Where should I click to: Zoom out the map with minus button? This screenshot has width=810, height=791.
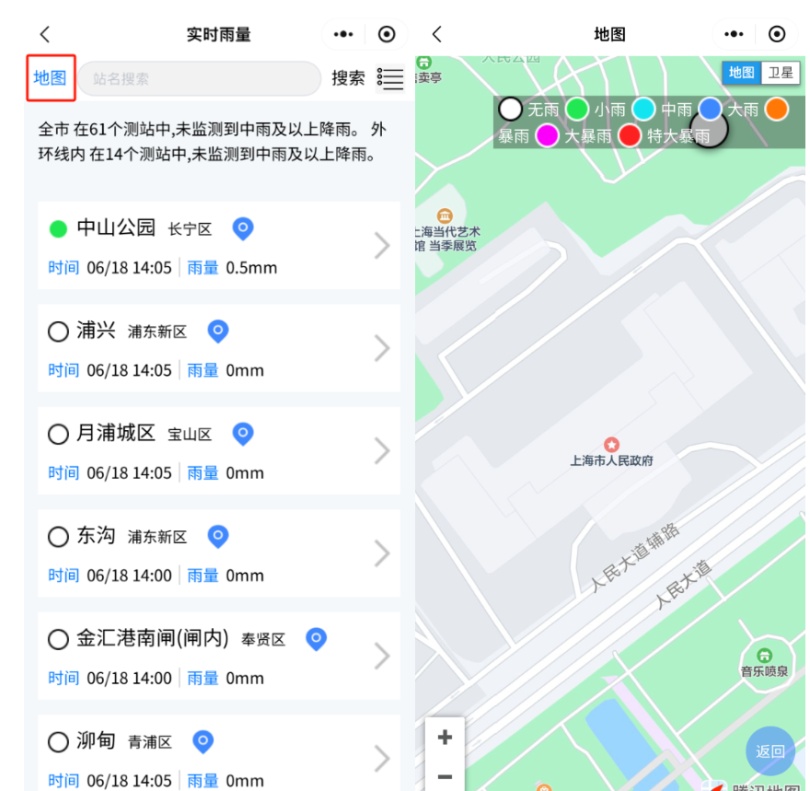445,776
